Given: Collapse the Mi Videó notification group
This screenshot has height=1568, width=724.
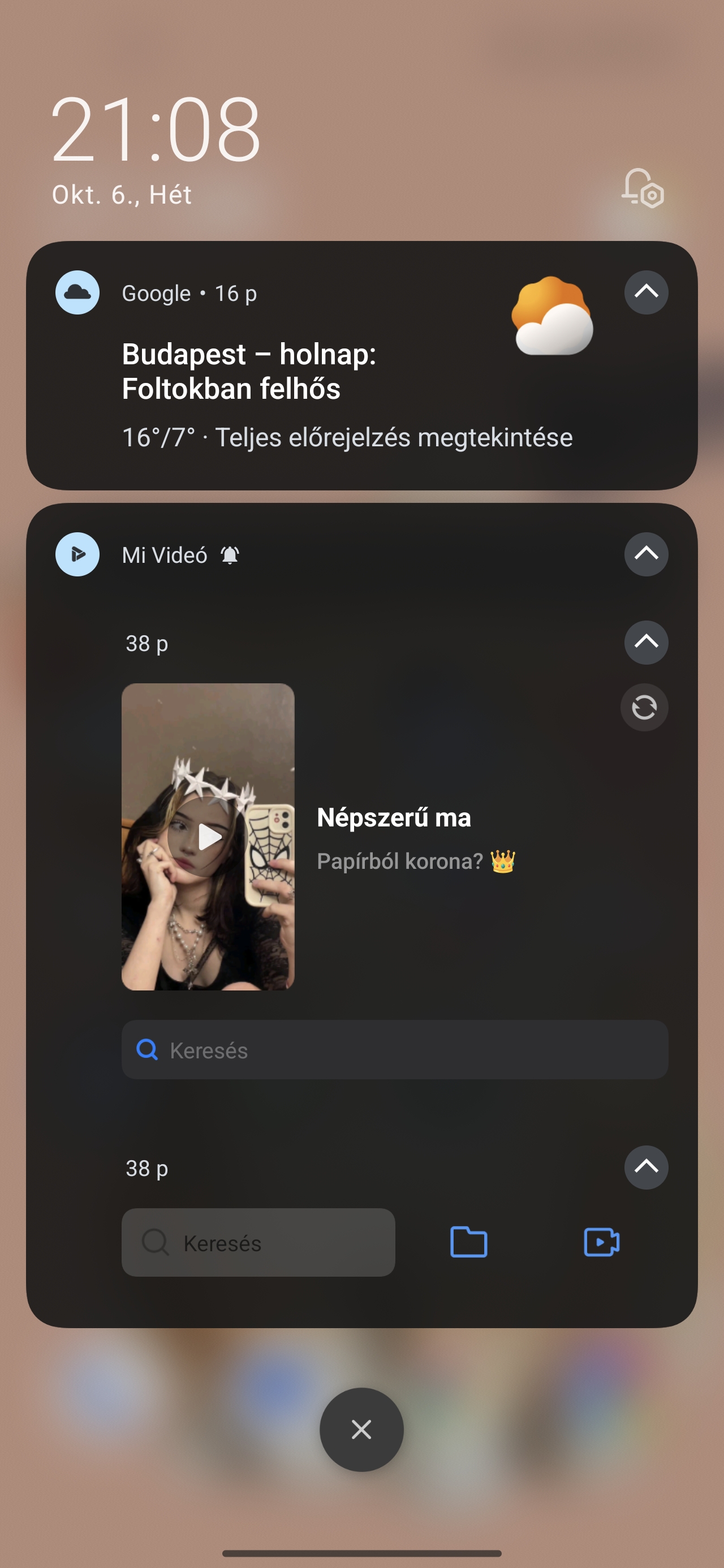Looking at the screenshot, I should pyautogui.click(x=646, y=554).
